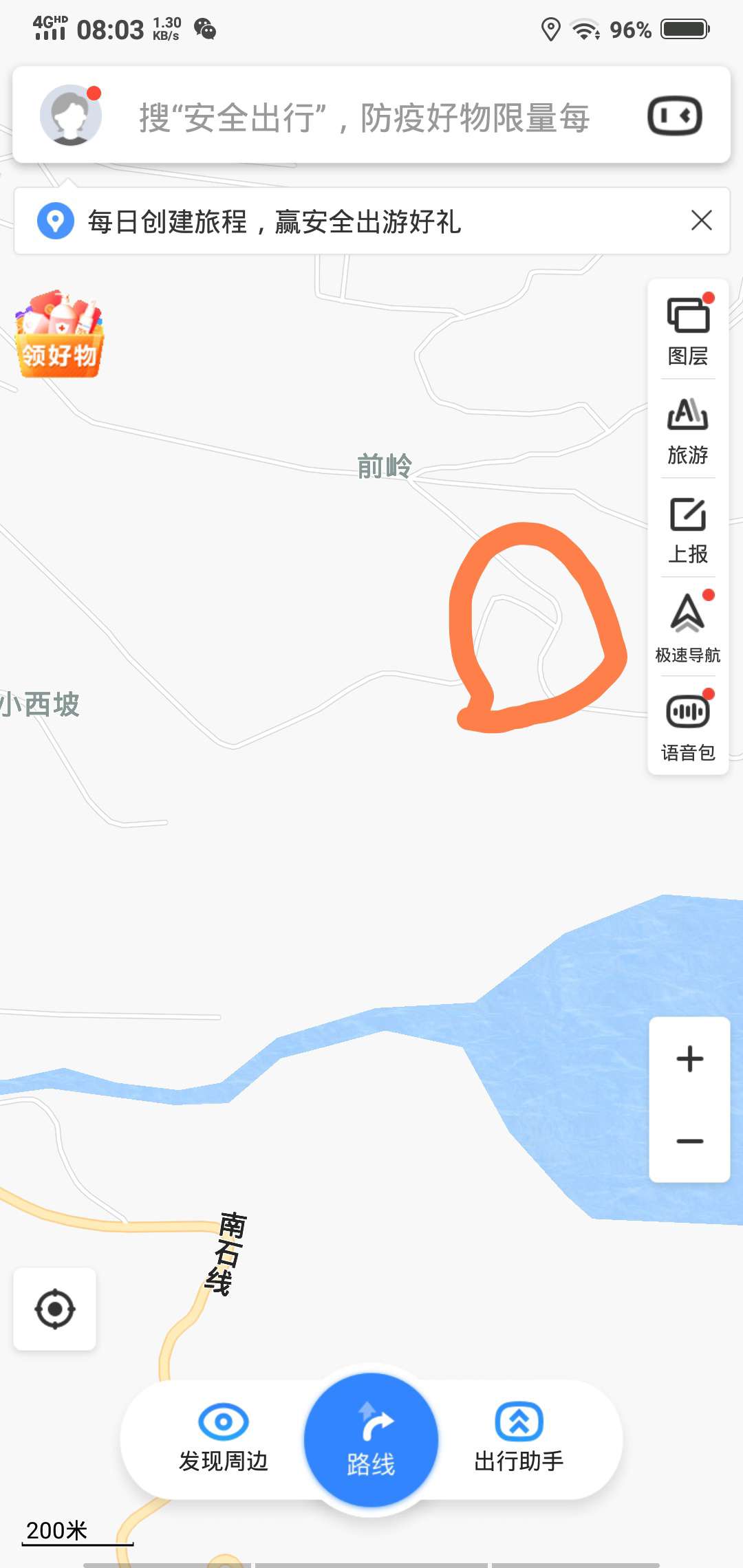Open 上报 to report an issue
The width and height of the screenshot is (743, 1568).
pos(688,529)
